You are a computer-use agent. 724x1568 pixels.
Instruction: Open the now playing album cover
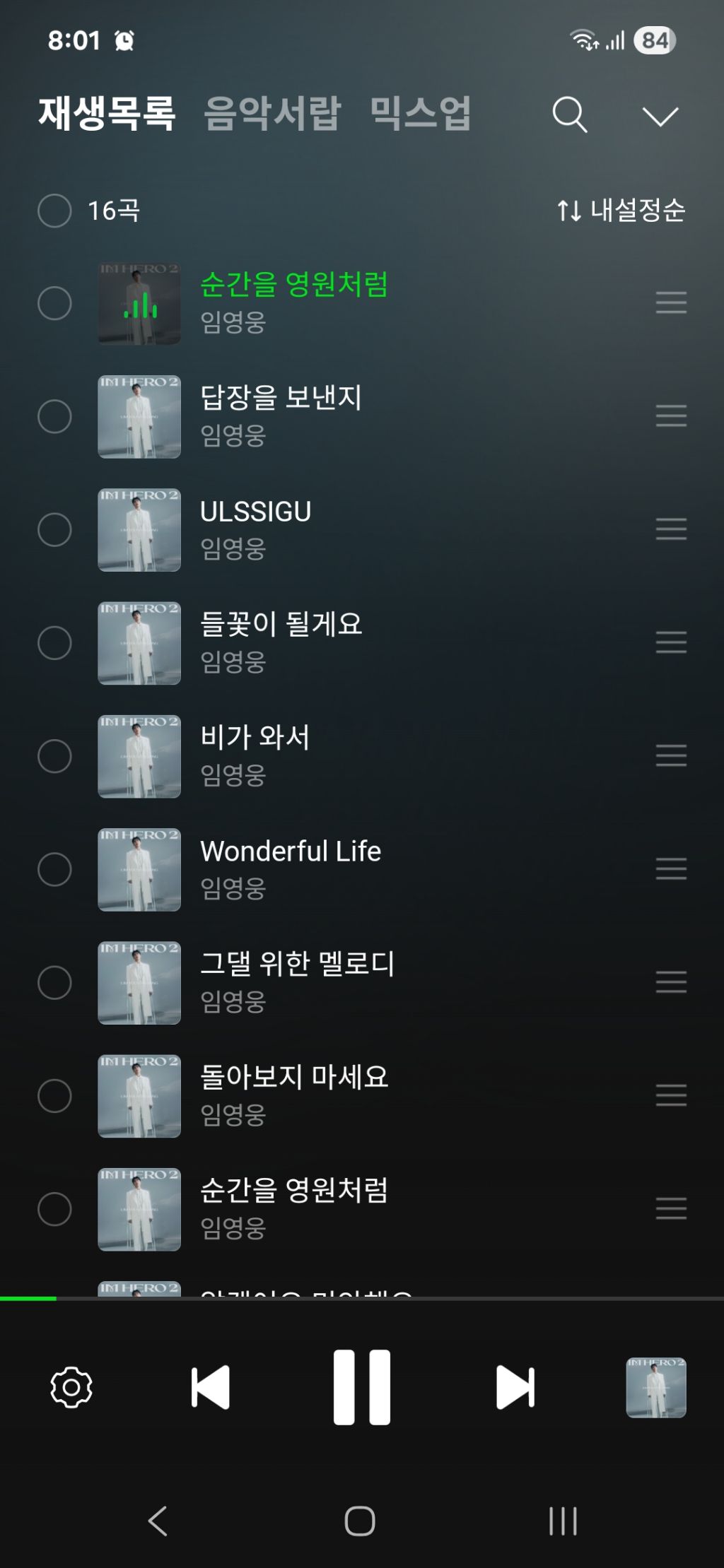[656, 1387]
